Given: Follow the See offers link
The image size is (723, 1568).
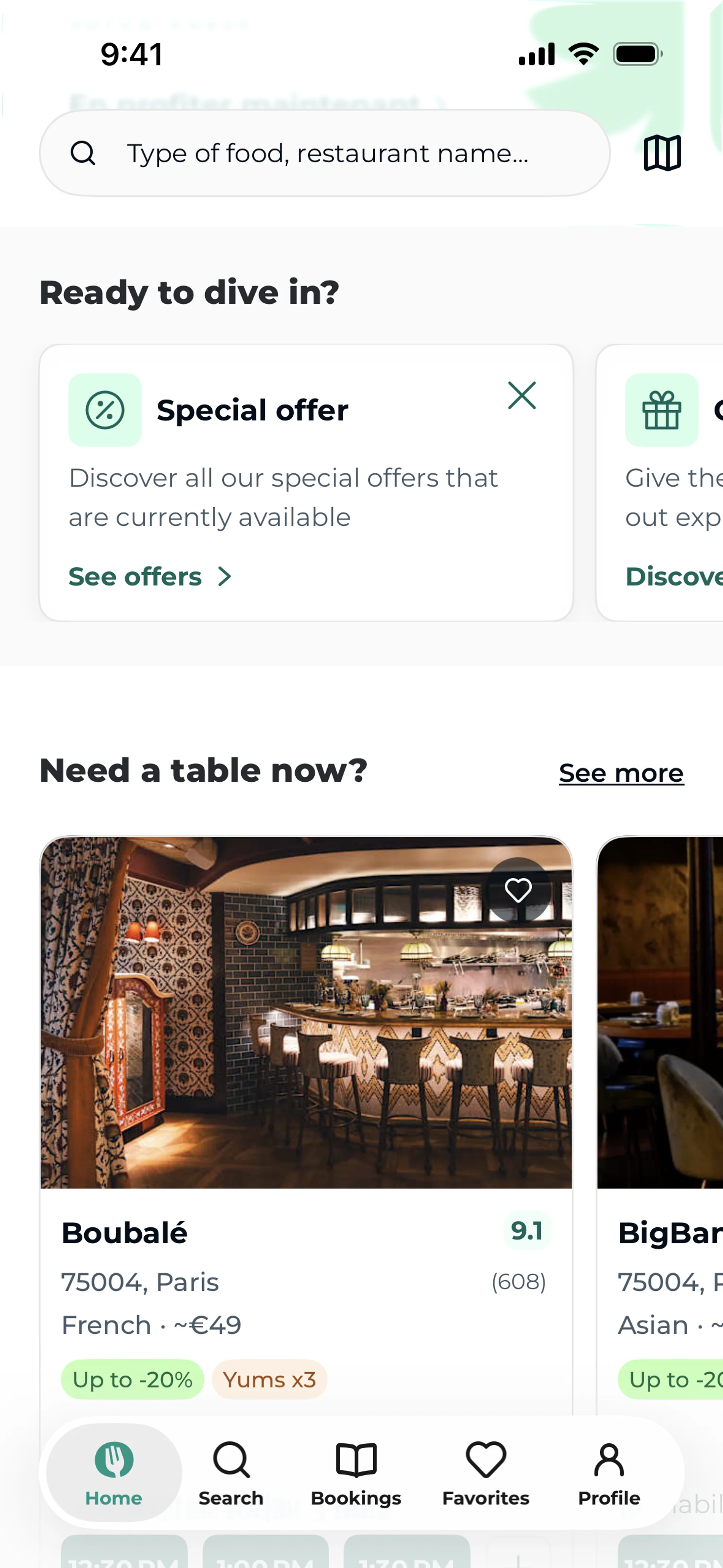Looking at the screenshot, I should click(x=150, y=576).
